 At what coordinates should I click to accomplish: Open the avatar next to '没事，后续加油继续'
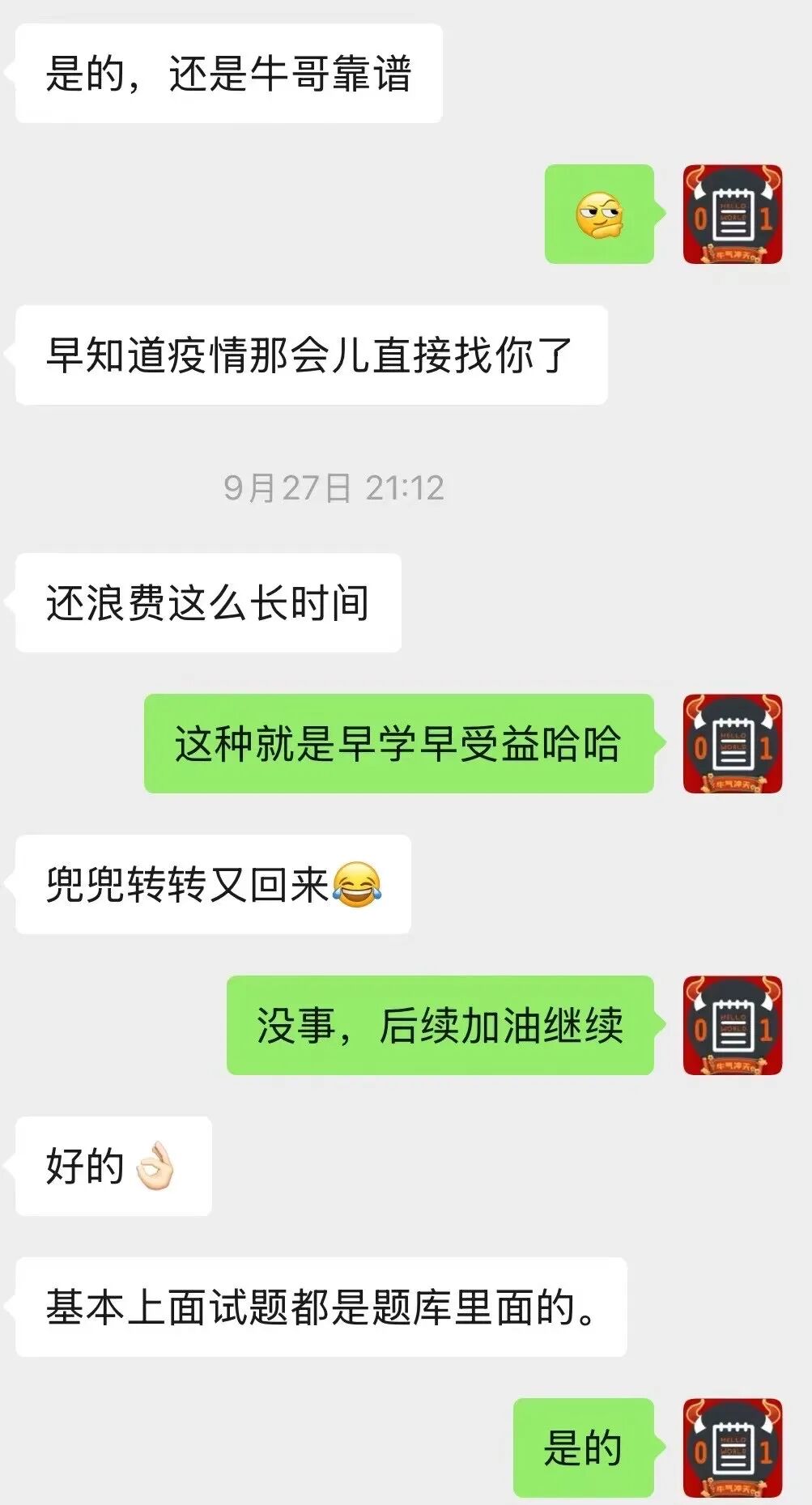[733, 1027]
